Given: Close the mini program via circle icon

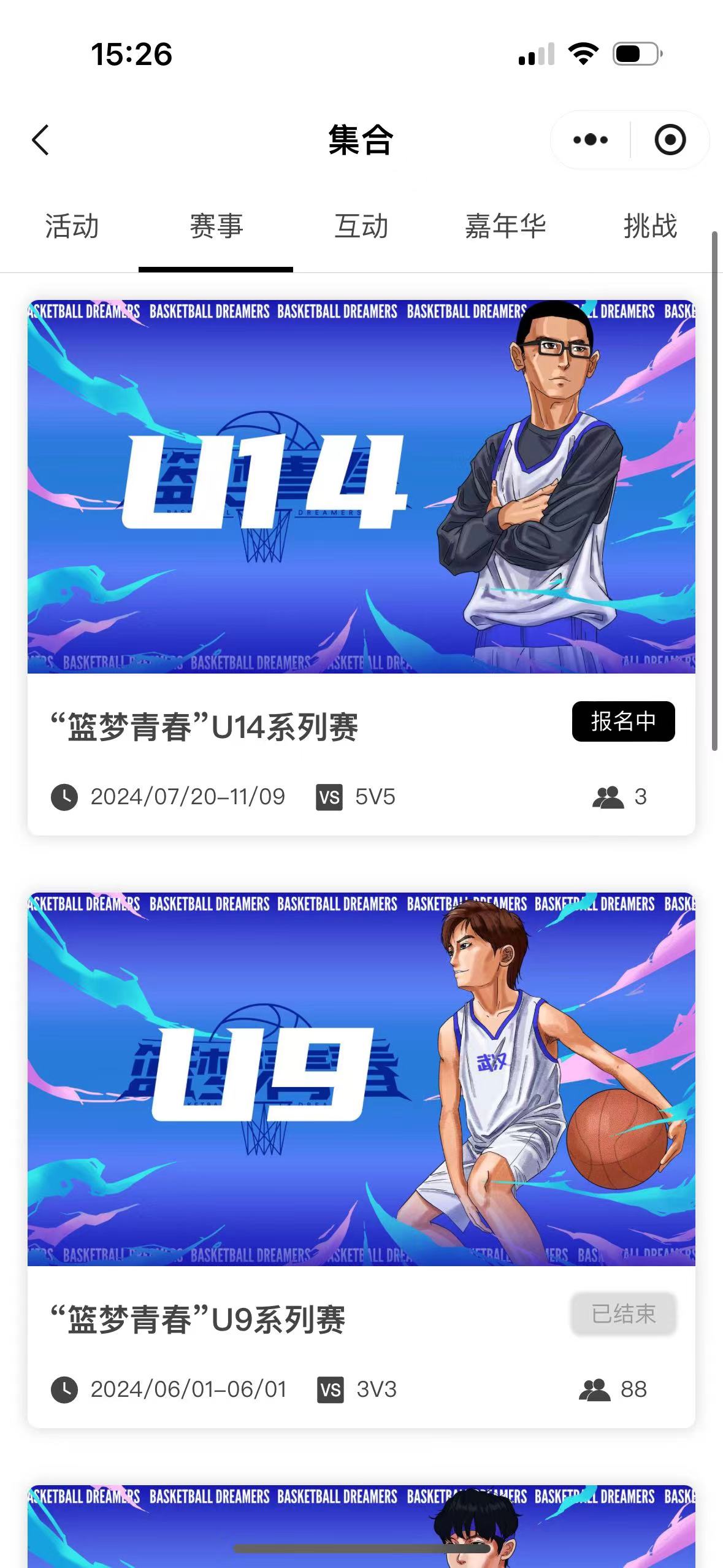Looking at the screenshot, I should pos(670,140).
